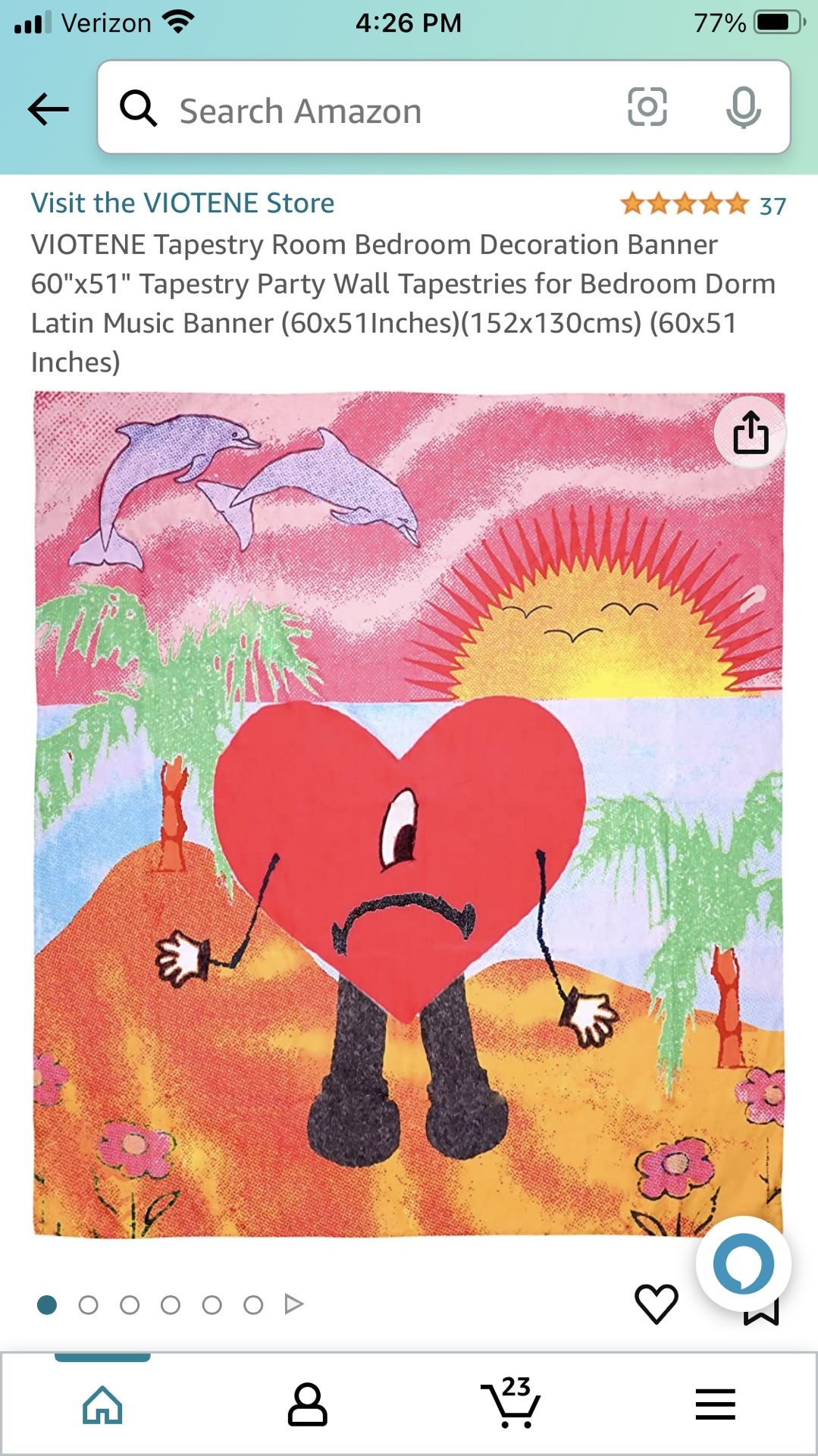Share this tapestry product
This screenshot has width=818, height=1456.
pos(750,433)
